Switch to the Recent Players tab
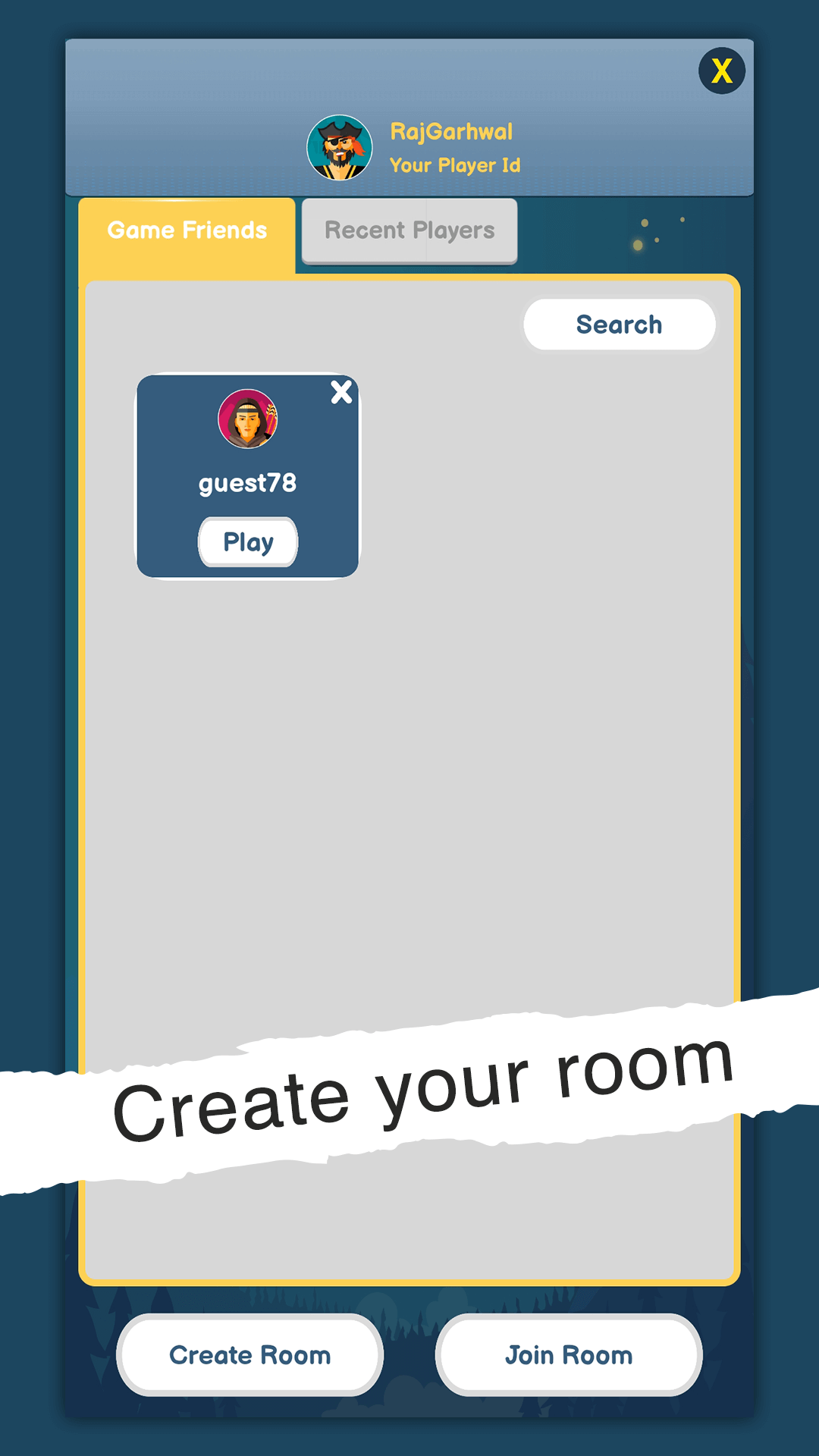Screen dimensions: 819x1456 click(x=409, y=231)
